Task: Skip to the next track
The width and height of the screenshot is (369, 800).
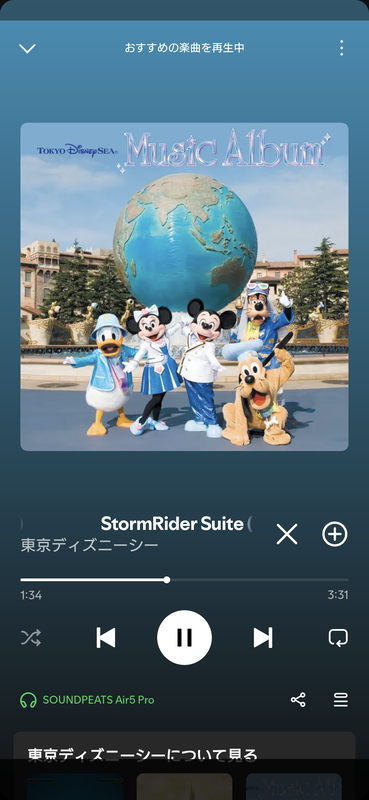Action: click(x=263, y=638)
